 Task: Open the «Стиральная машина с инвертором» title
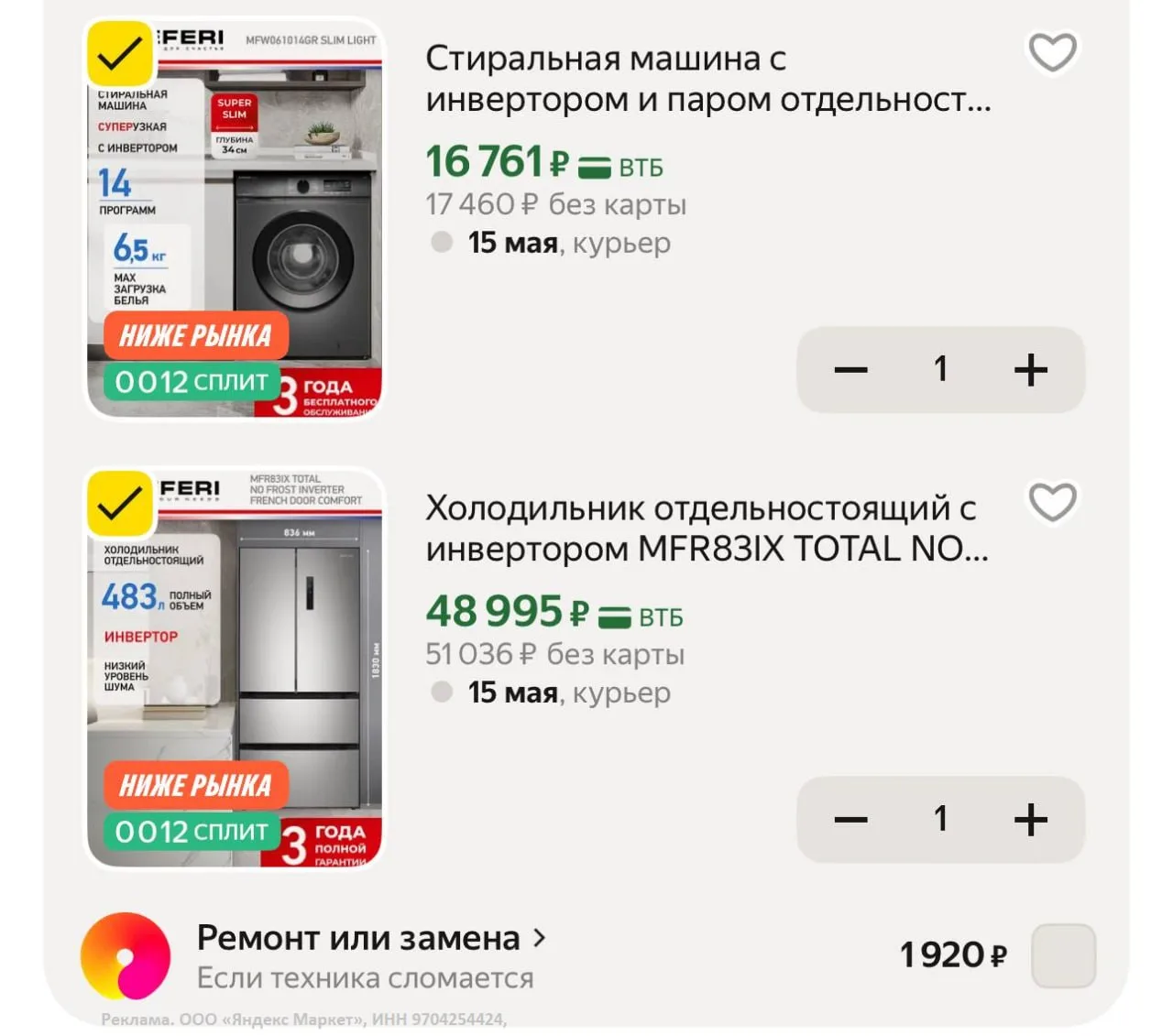pos(708,79)
